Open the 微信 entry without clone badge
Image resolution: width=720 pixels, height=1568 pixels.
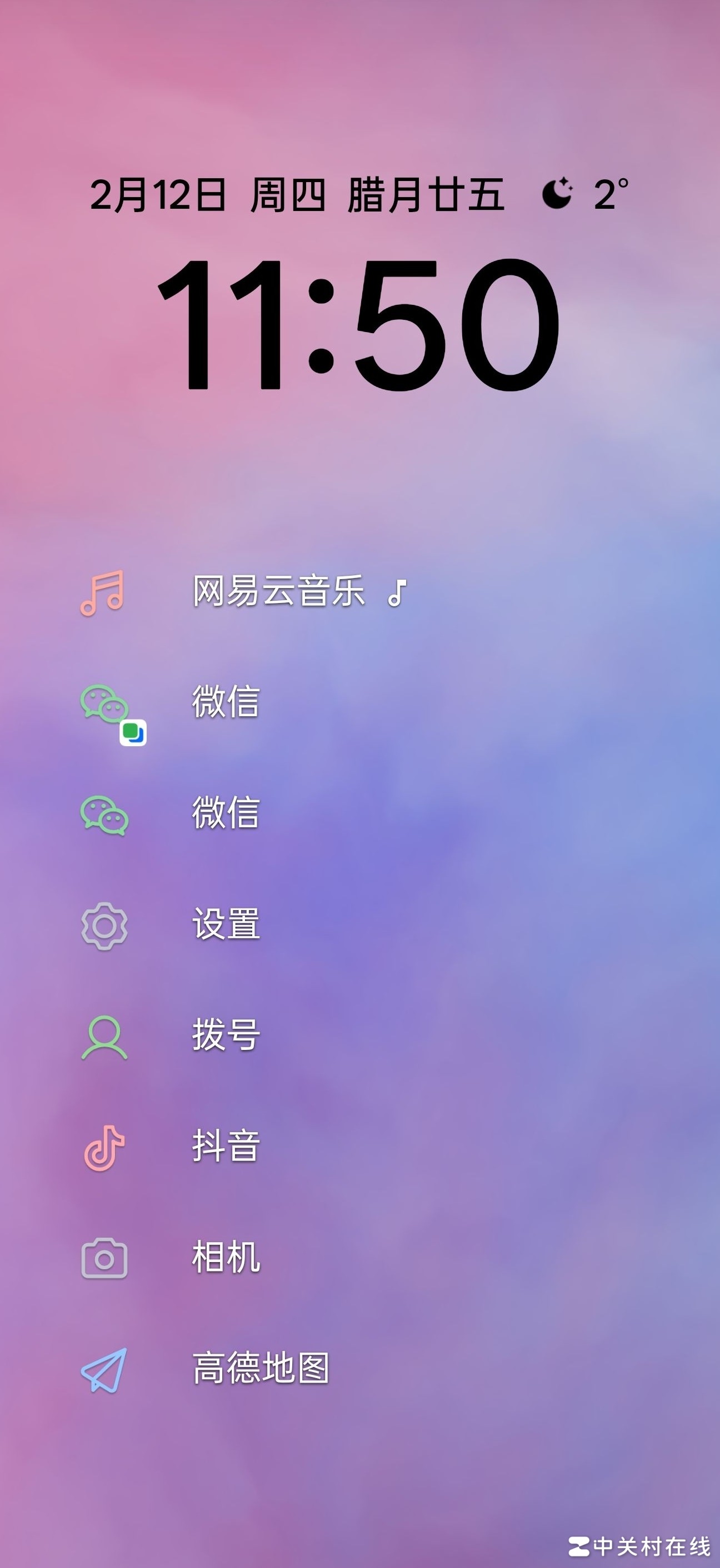point(226,813)
